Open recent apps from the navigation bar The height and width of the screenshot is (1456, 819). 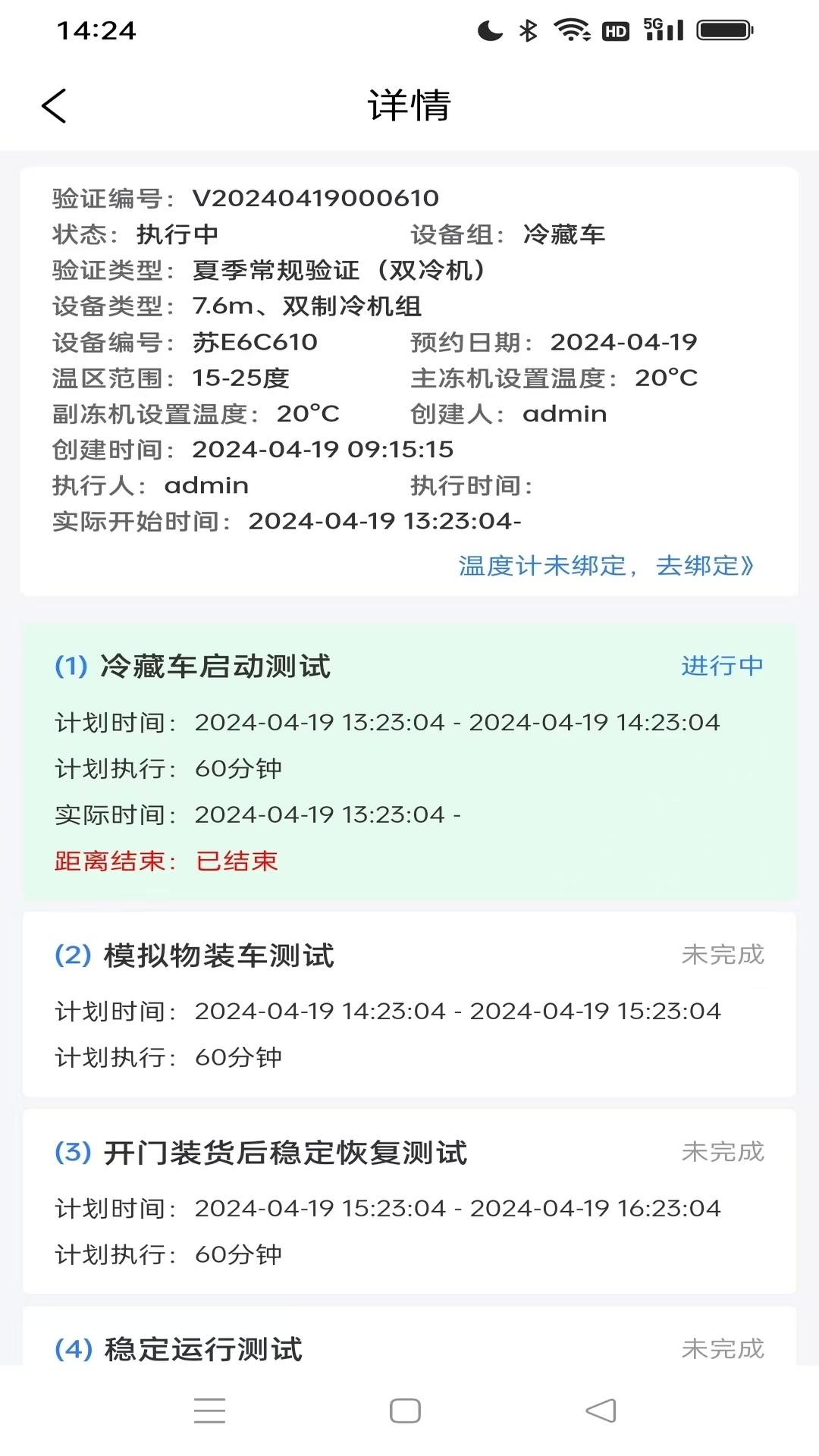pos(209,1410)
